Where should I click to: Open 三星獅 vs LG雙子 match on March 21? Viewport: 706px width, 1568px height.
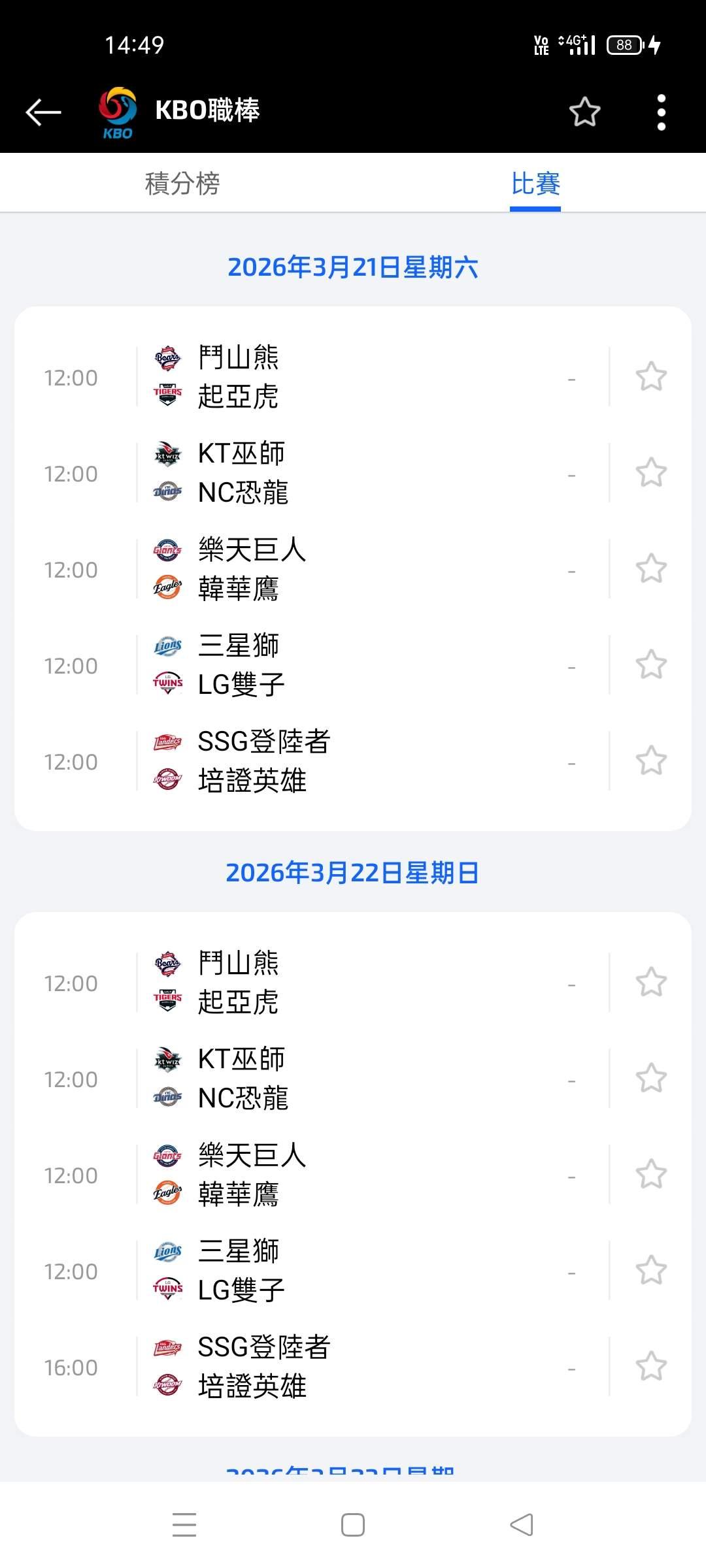click(x=353, y=665)
